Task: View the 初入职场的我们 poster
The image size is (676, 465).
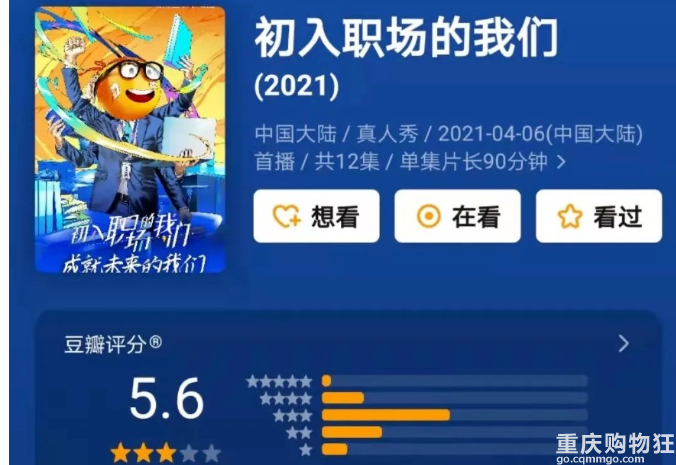Action: pyautogui.click(x=130, y=140)
